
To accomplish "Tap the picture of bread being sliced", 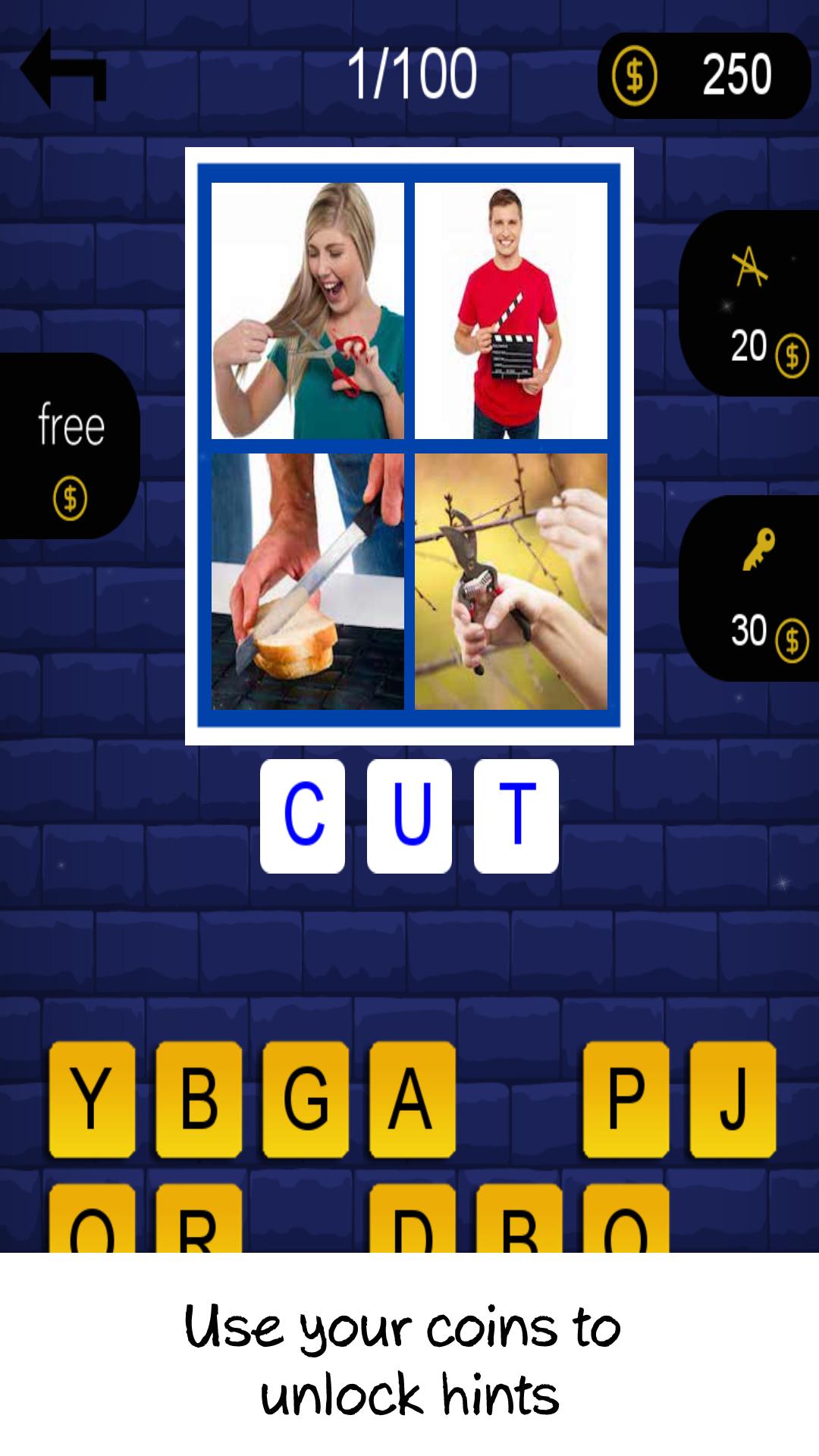I will point(307,584).
